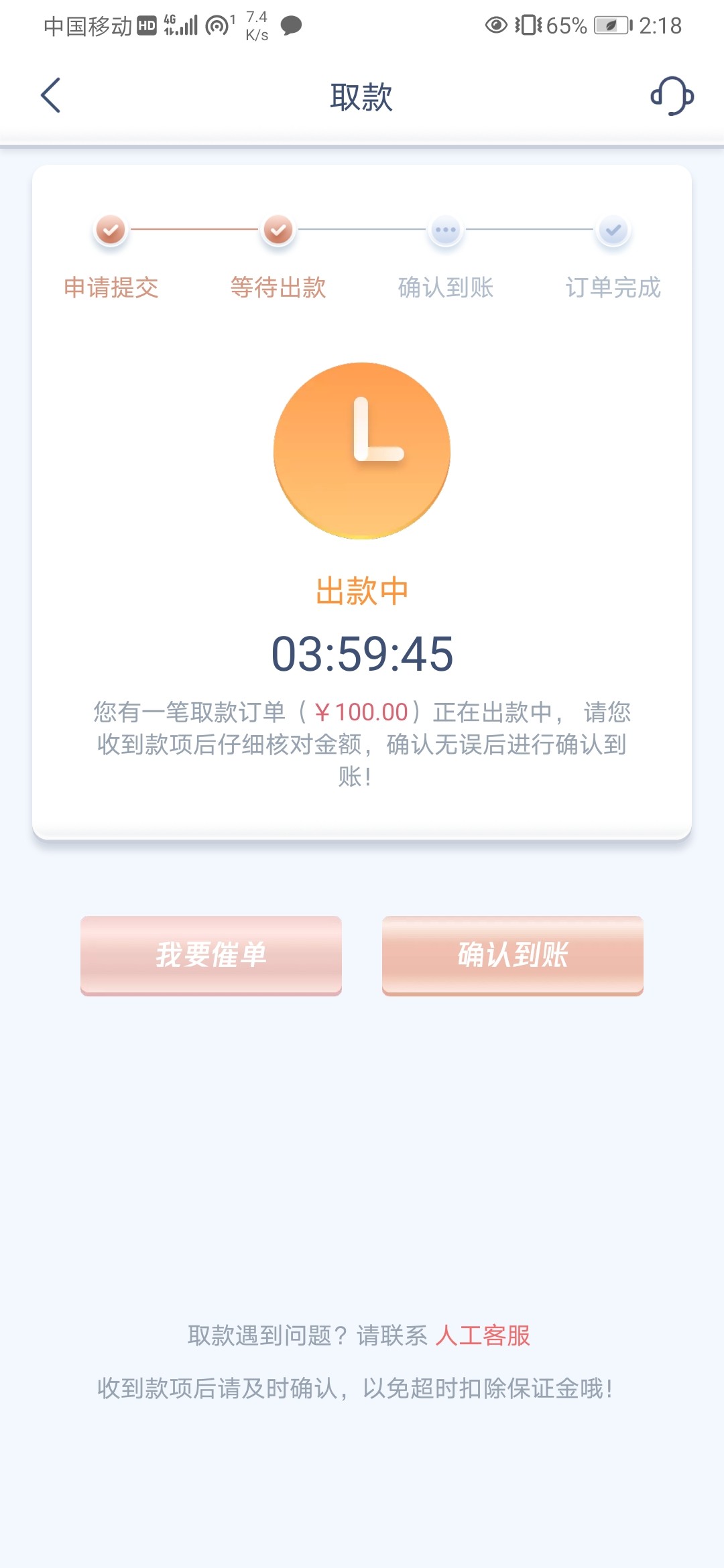
Task: Tap the 我要催单 button
Action: (211, 955)
